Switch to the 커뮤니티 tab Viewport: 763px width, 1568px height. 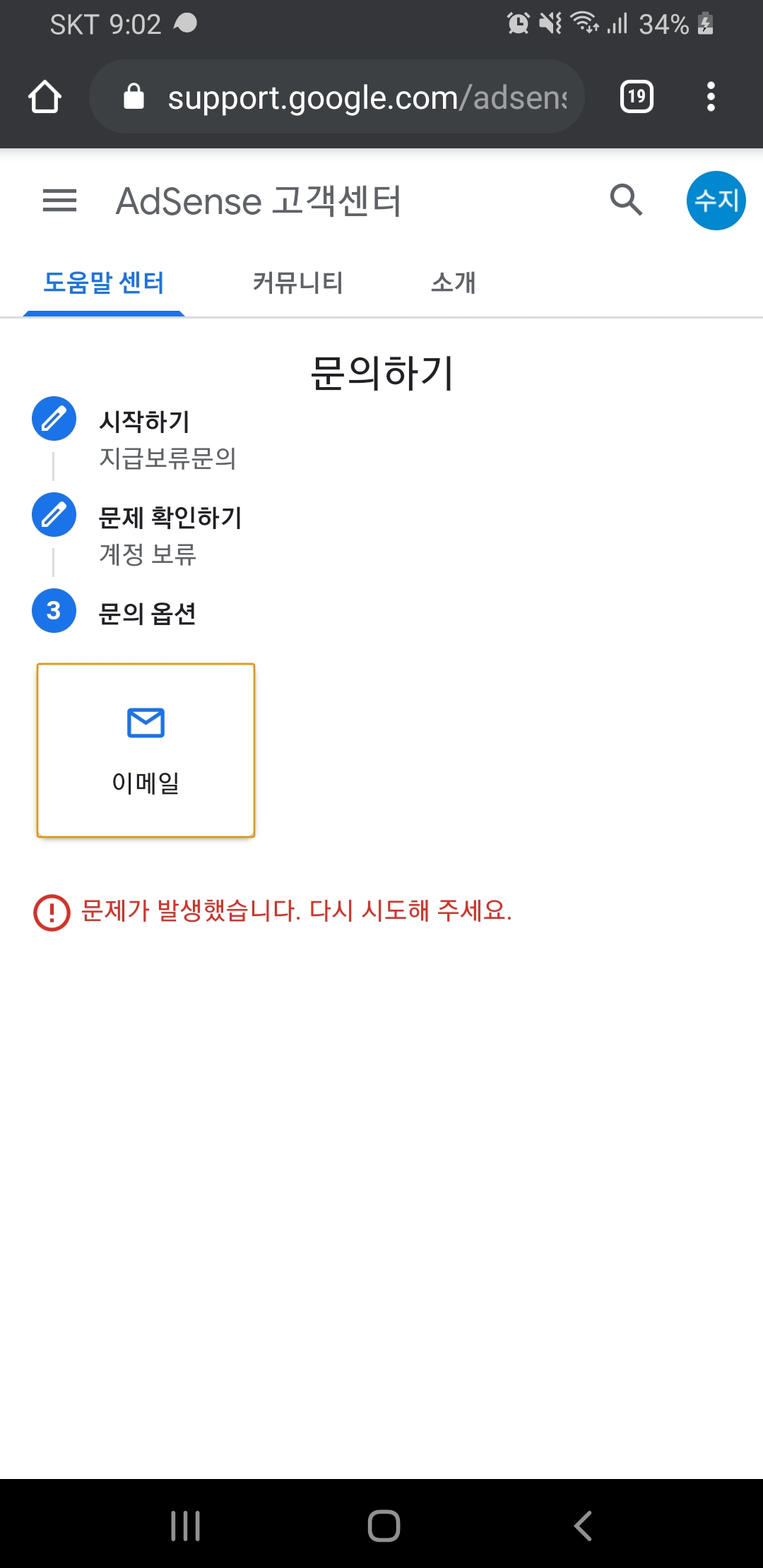[x=297, y=283]
